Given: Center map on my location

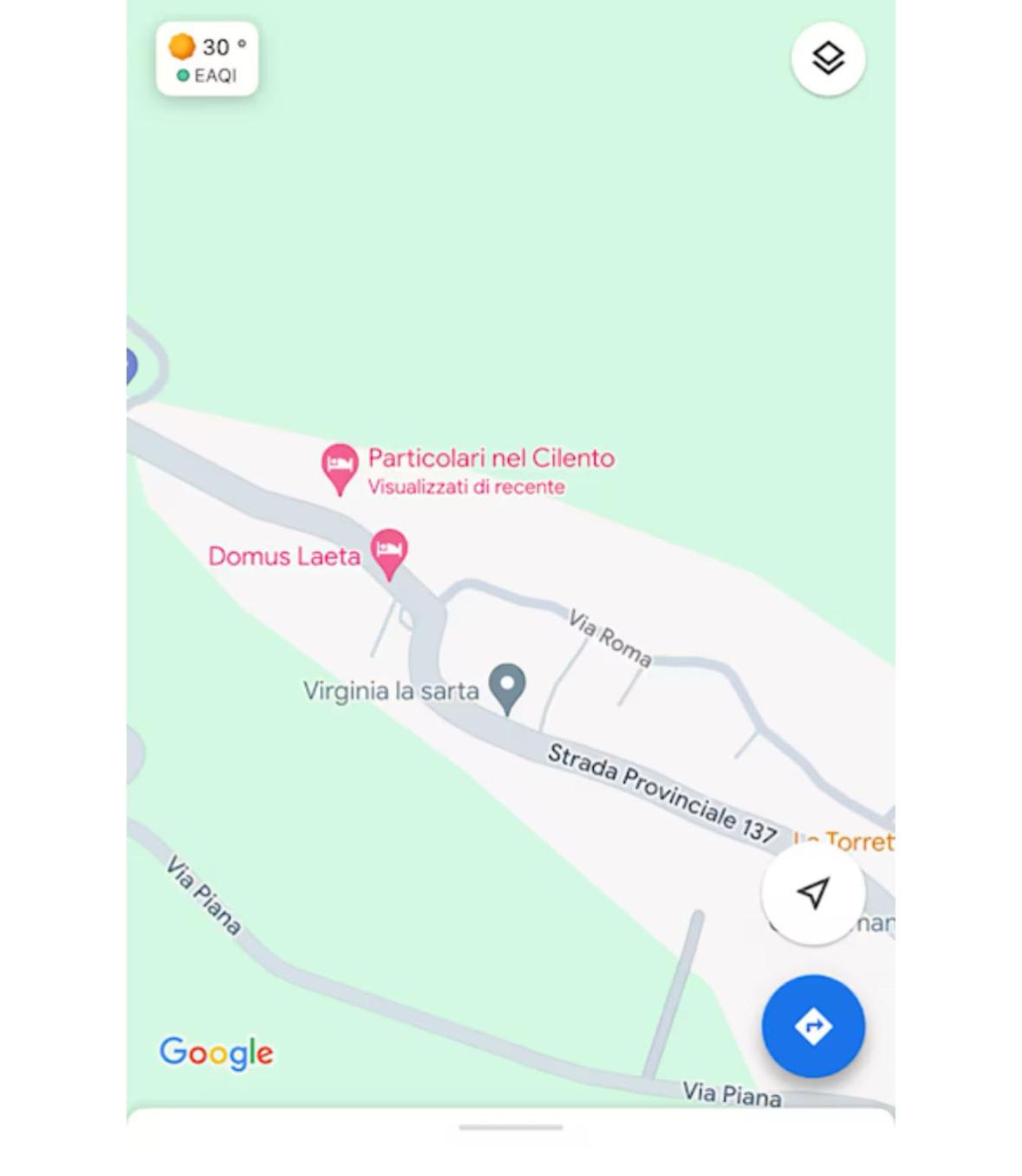Looking at the screenshot, I should pyautogui.click(x=812, y=893).
